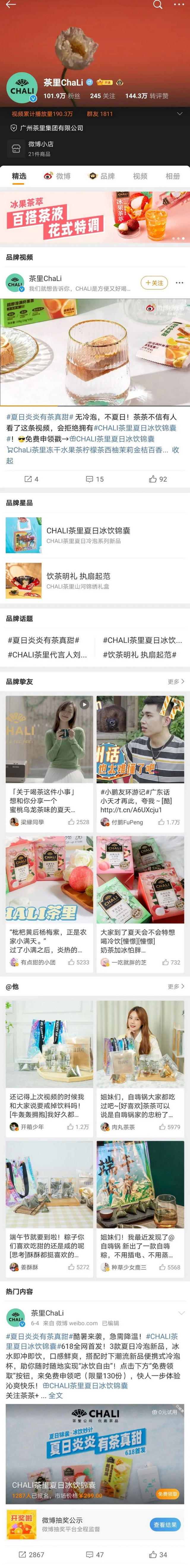Viewport: 190px width, 1568px height.
Task: View more under 品牌挚友
Action: (175, 681)
